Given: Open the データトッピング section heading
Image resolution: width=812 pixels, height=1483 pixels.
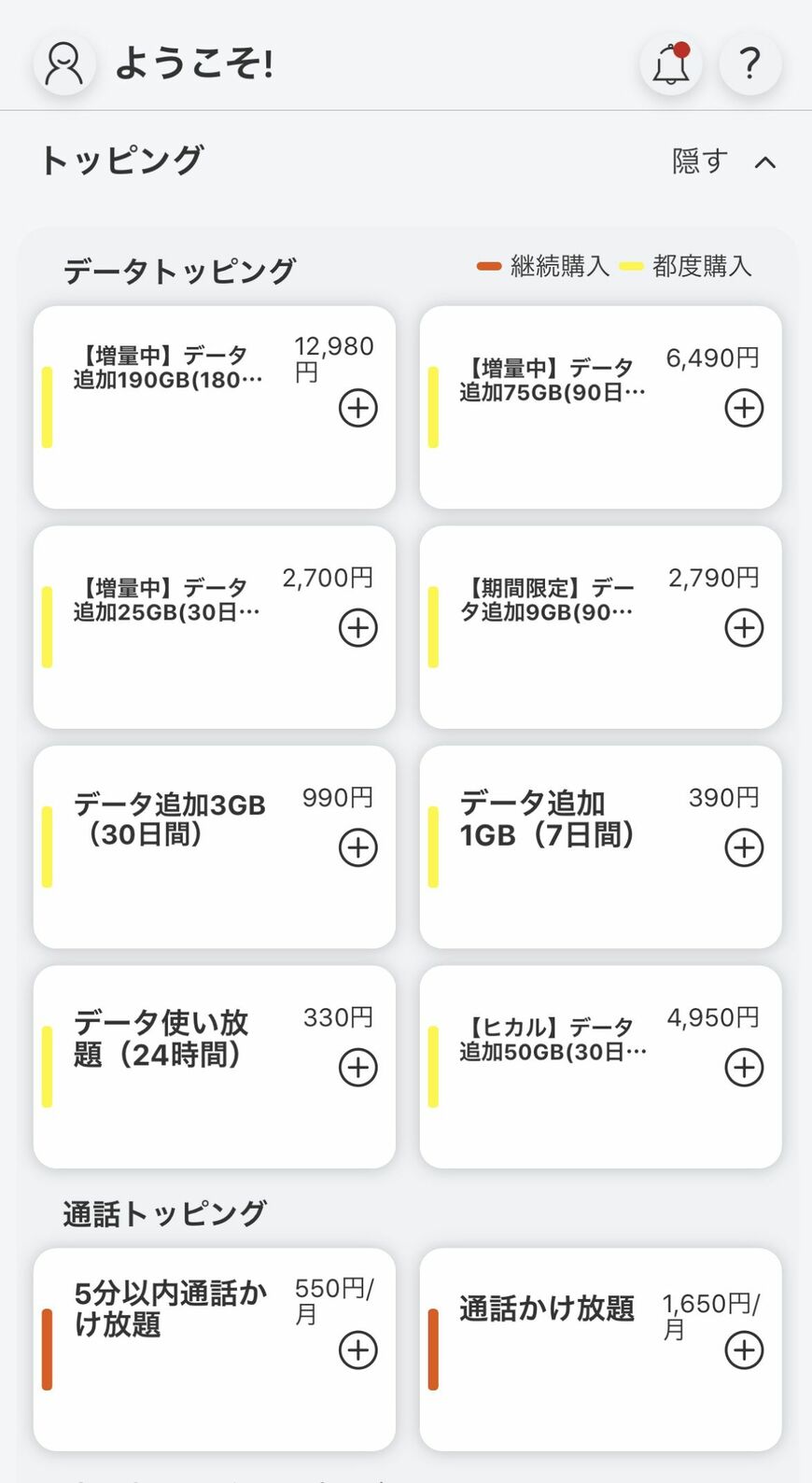Looking at the screenshot, I should 177,268.
